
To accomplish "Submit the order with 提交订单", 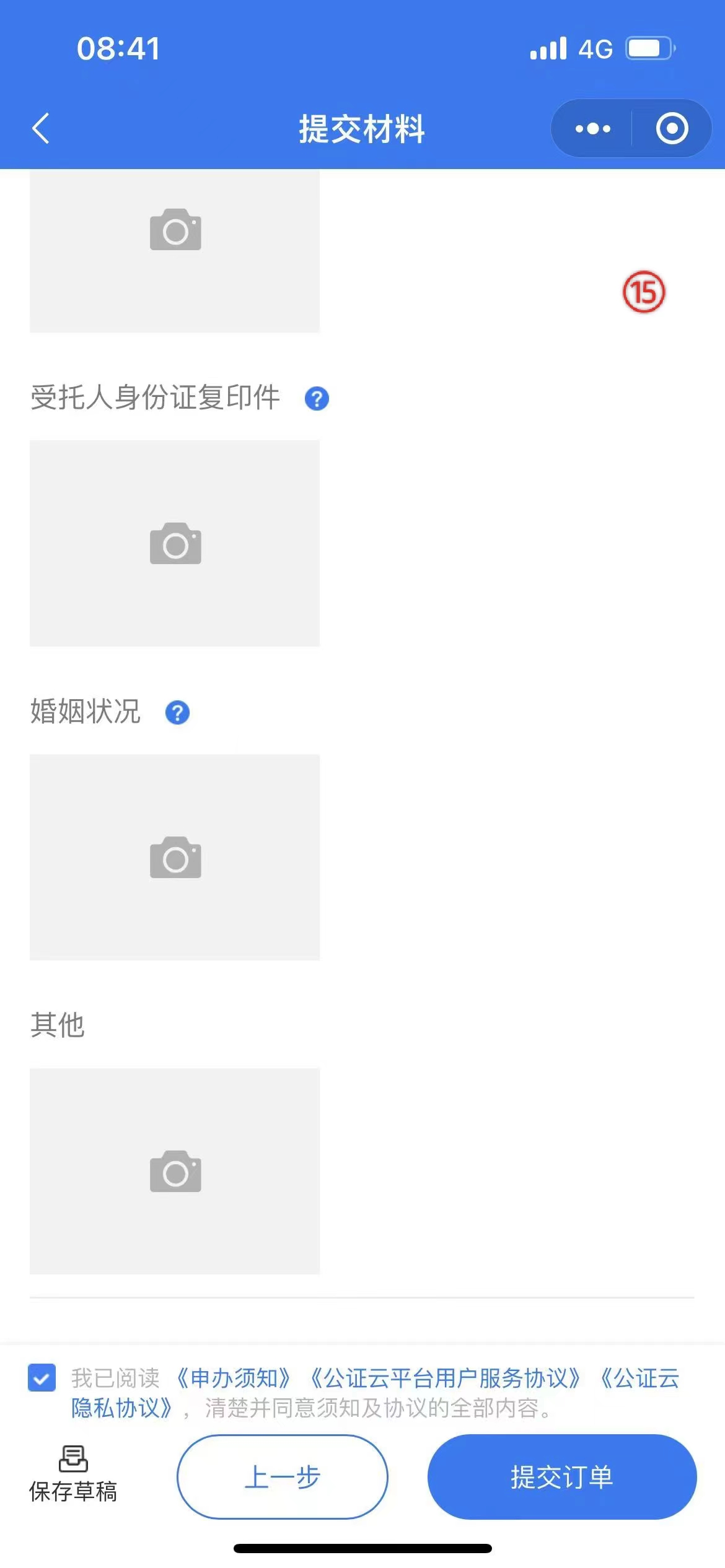I will pos(562,1477).
